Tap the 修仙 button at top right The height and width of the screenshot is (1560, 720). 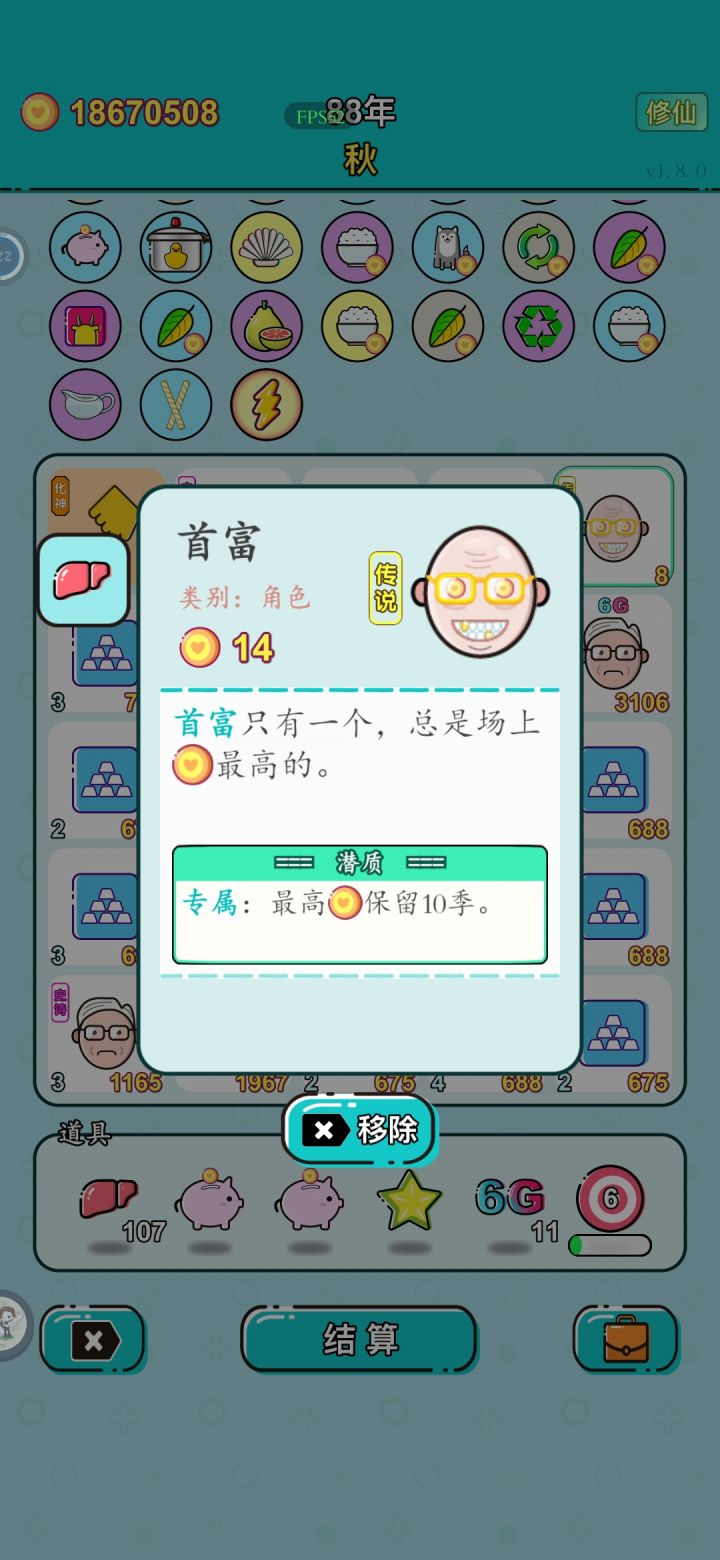tap(672, 112)
